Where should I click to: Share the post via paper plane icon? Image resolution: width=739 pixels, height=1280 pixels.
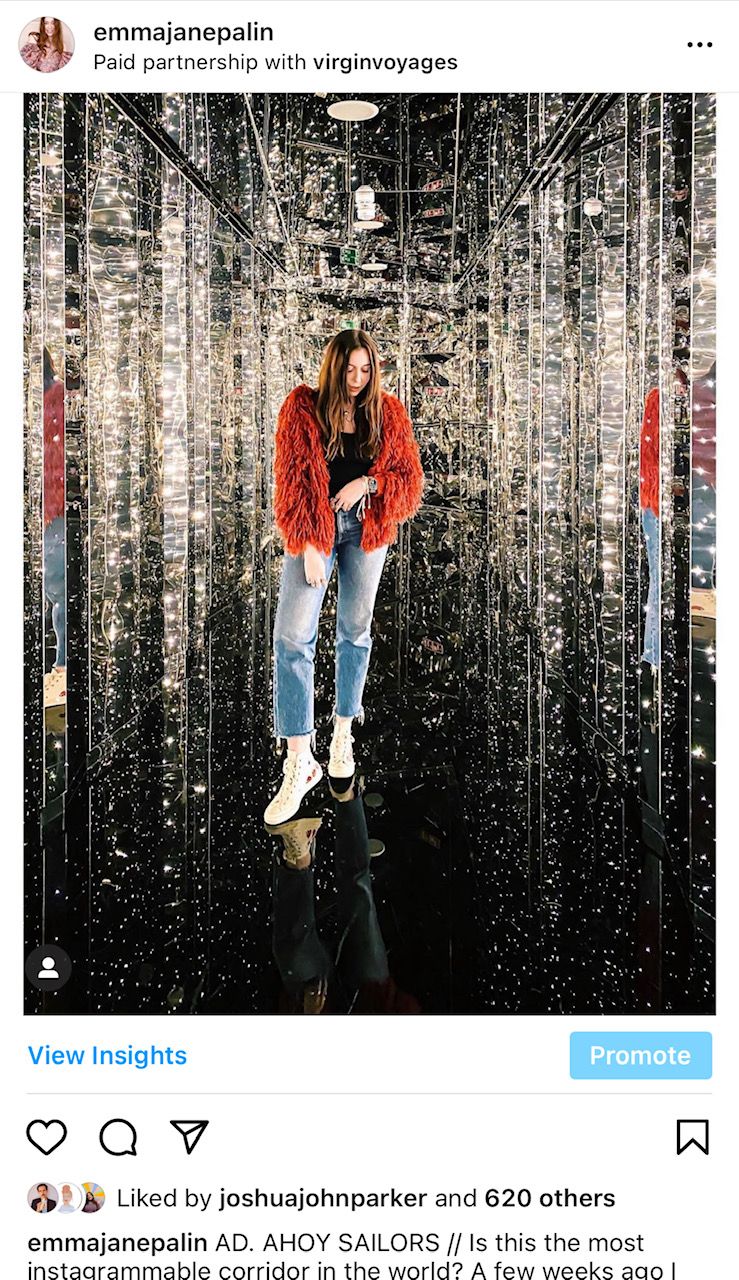(x=189, y=1137)
